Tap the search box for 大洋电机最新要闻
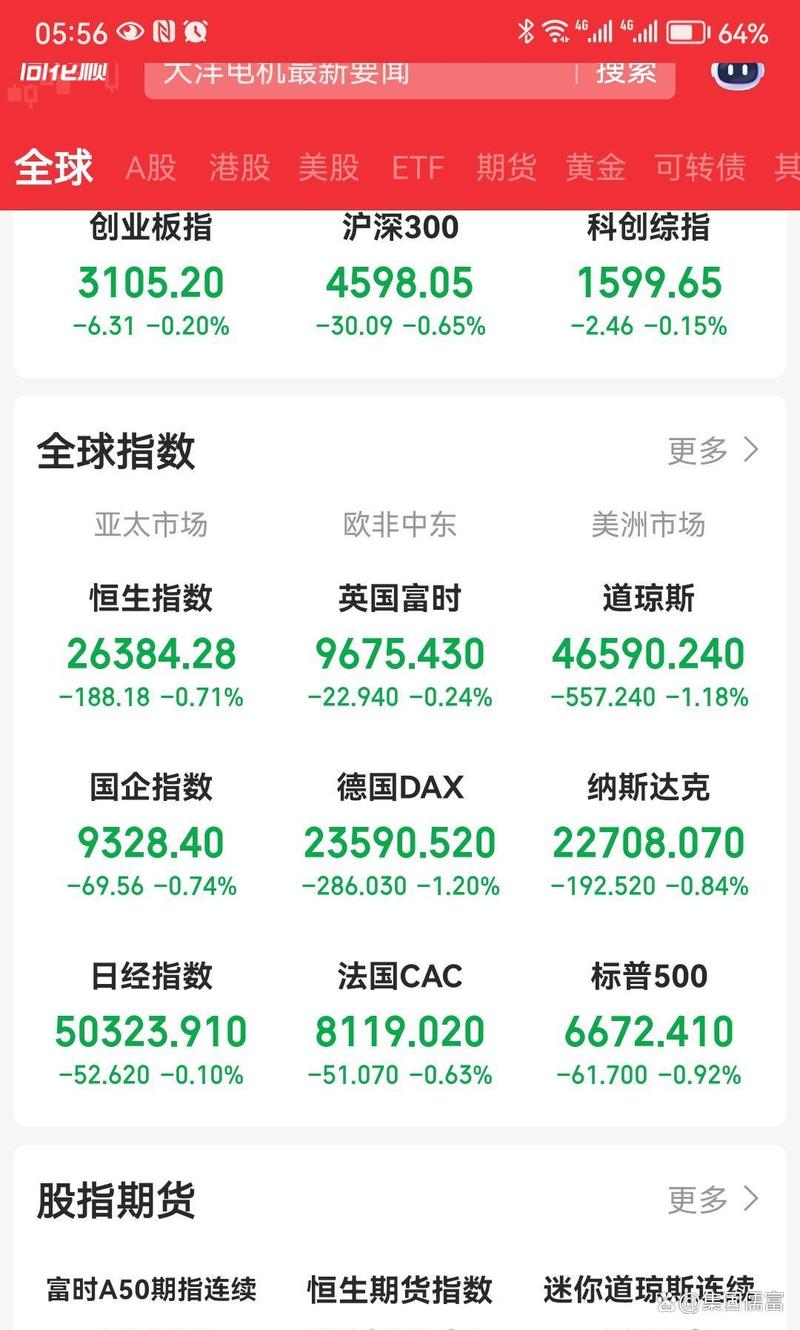Viewport: 800px width, 1330px height. (360, 74)
